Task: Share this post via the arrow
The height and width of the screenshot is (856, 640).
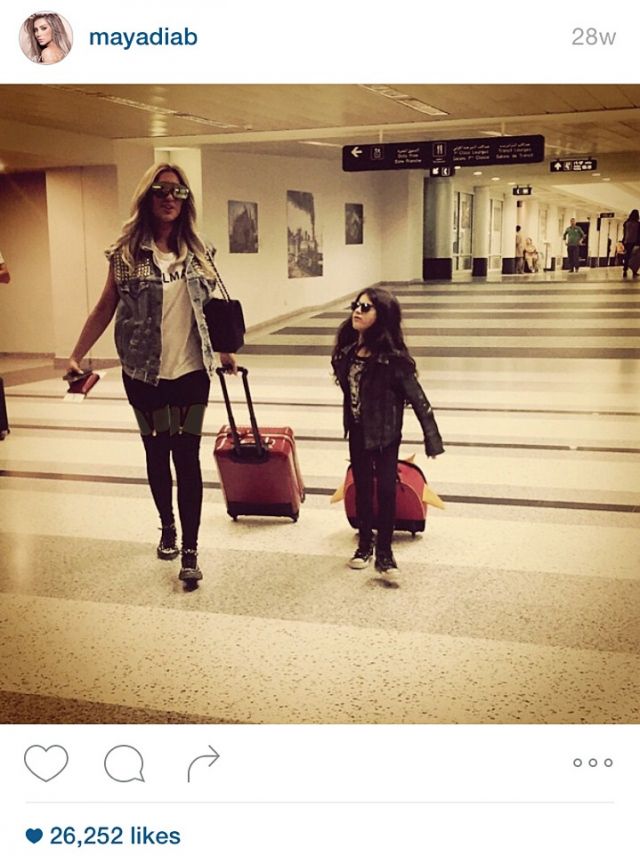Action: (203, 763)
